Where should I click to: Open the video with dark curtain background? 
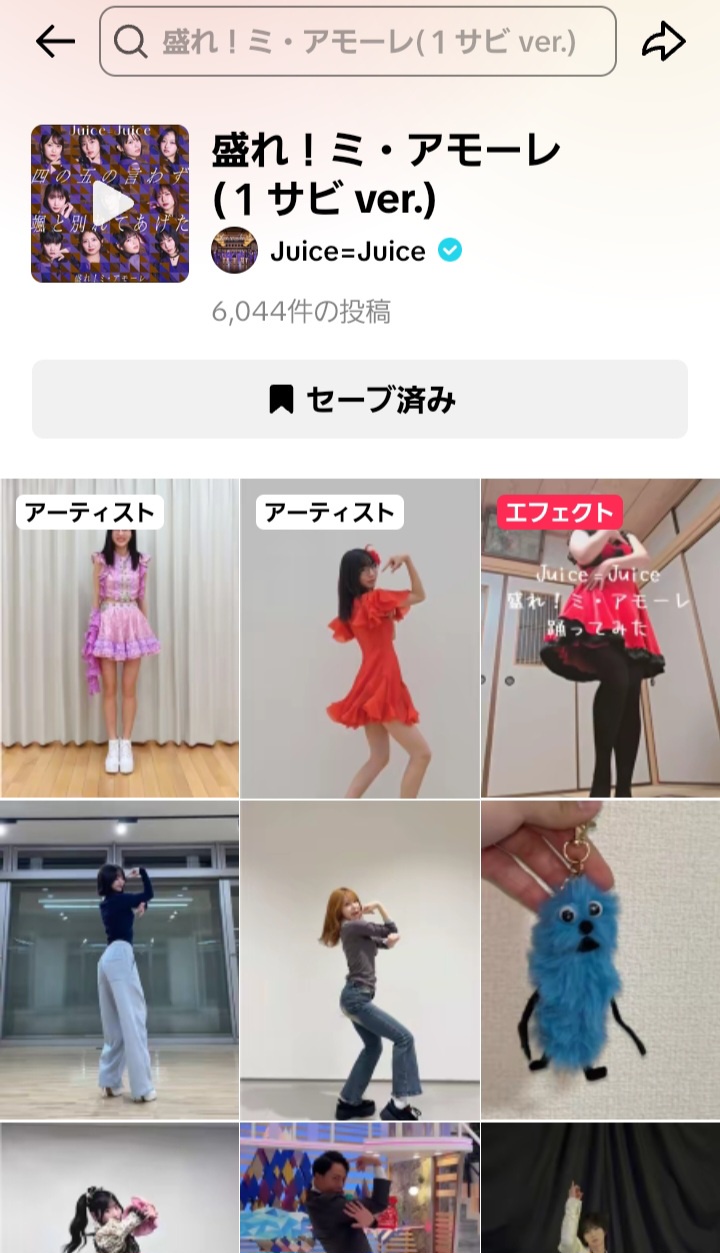(x=600, y=1190)
